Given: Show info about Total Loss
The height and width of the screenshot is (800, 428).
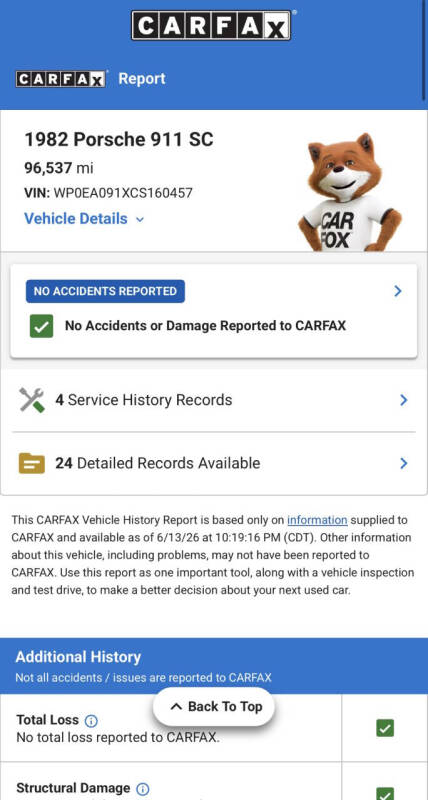Looking at the screenshot, I should (x=91, y=721).
